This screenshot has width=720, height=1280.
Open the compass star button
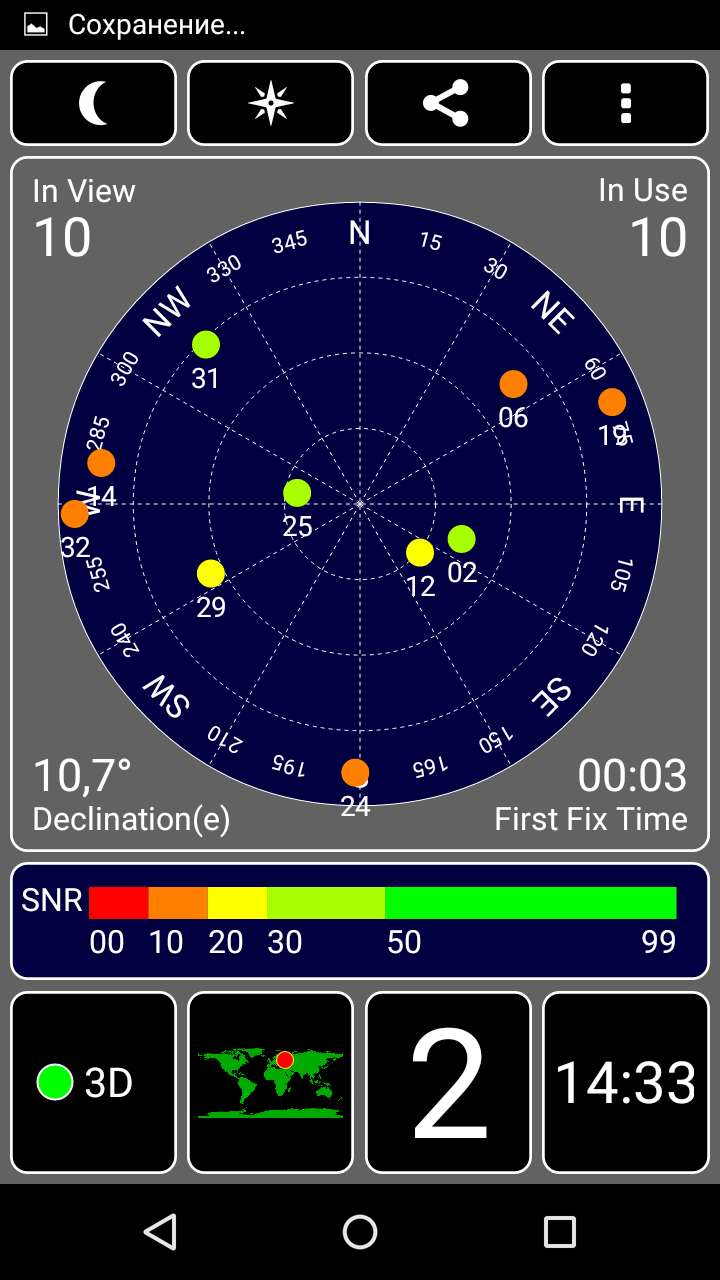pos(271,103)
